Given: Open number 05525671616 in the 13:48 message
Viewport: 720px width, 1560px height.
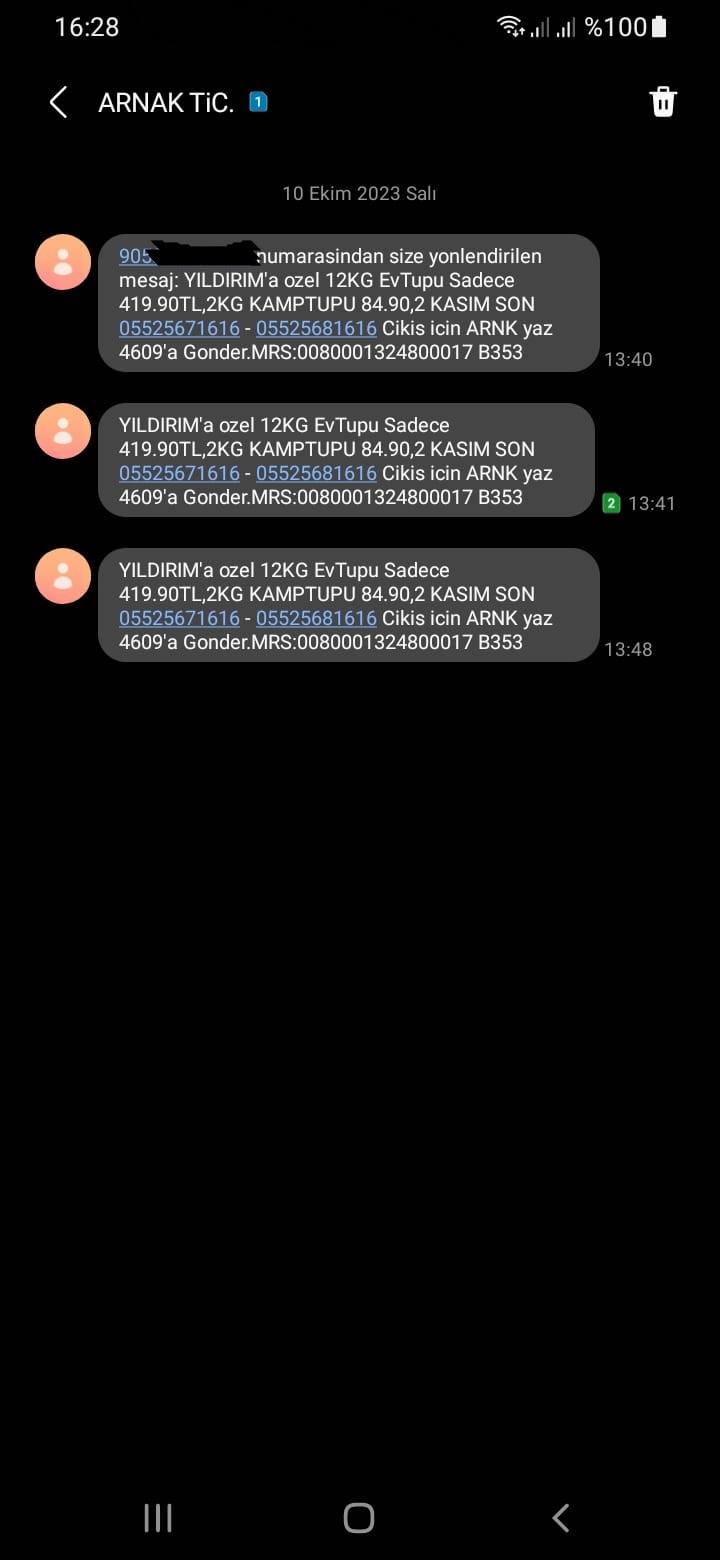Looking at the screenshot, I should tap(179, 618).
